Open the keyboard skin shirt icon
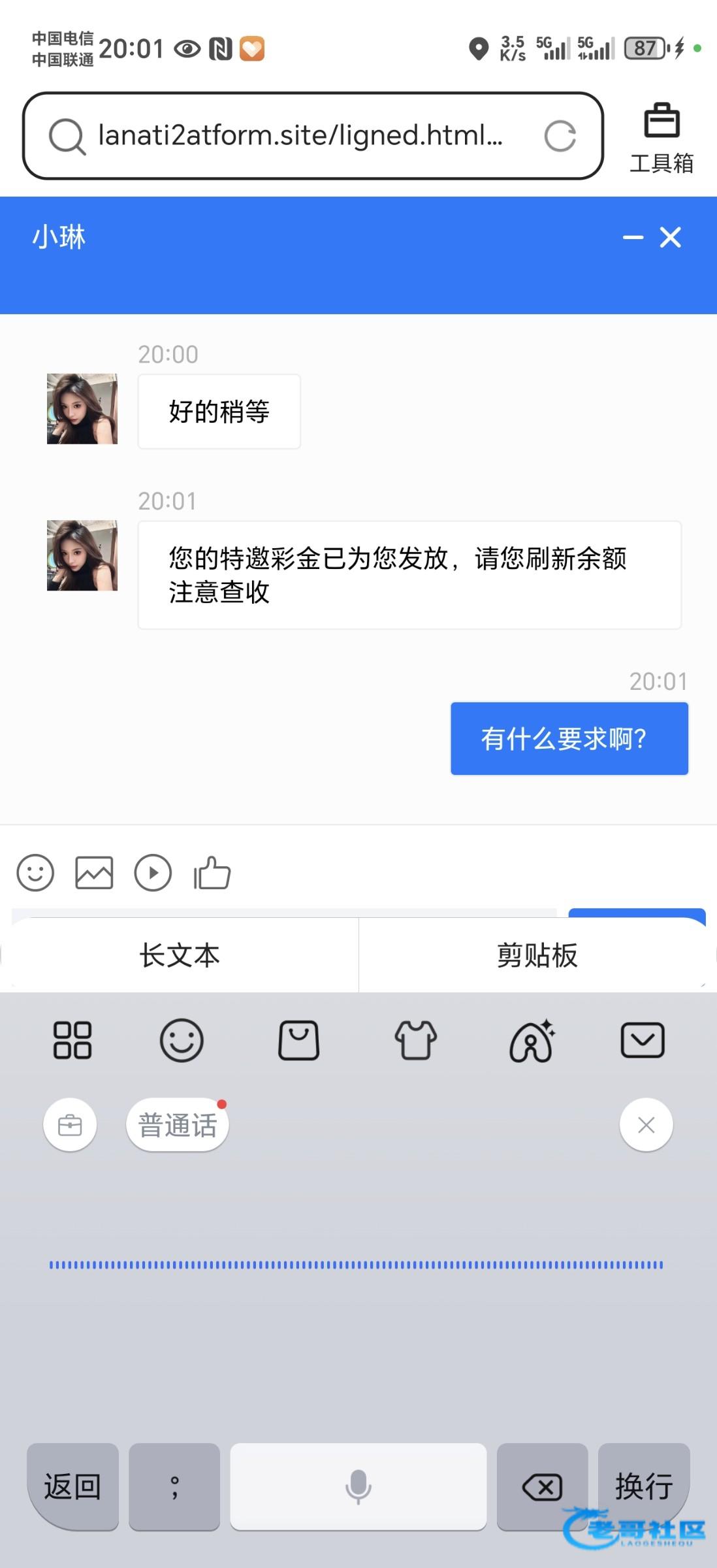 tap(415, 1040)
